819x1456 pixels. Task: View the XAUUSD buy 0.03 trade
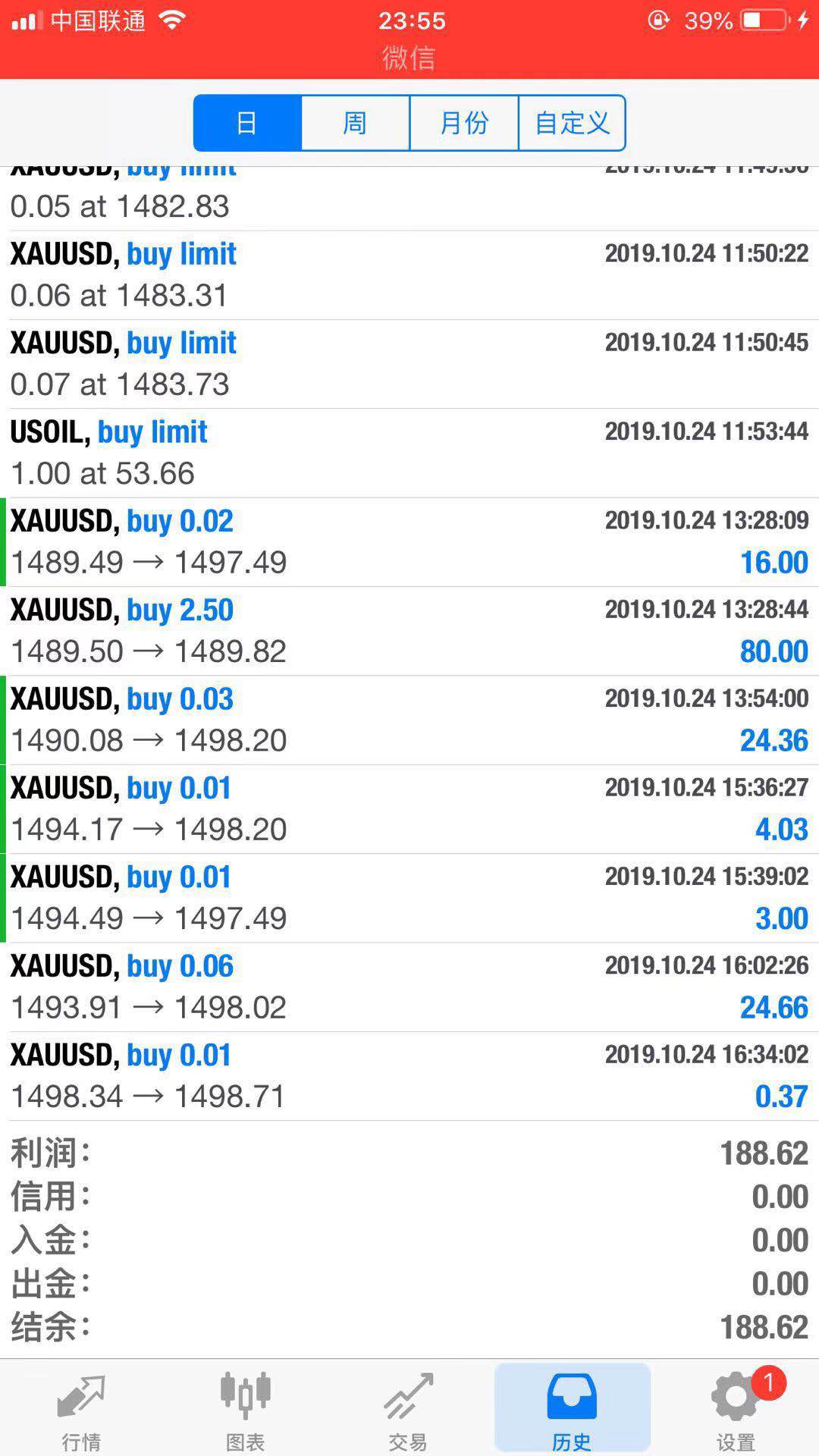[x=409, y=720]
